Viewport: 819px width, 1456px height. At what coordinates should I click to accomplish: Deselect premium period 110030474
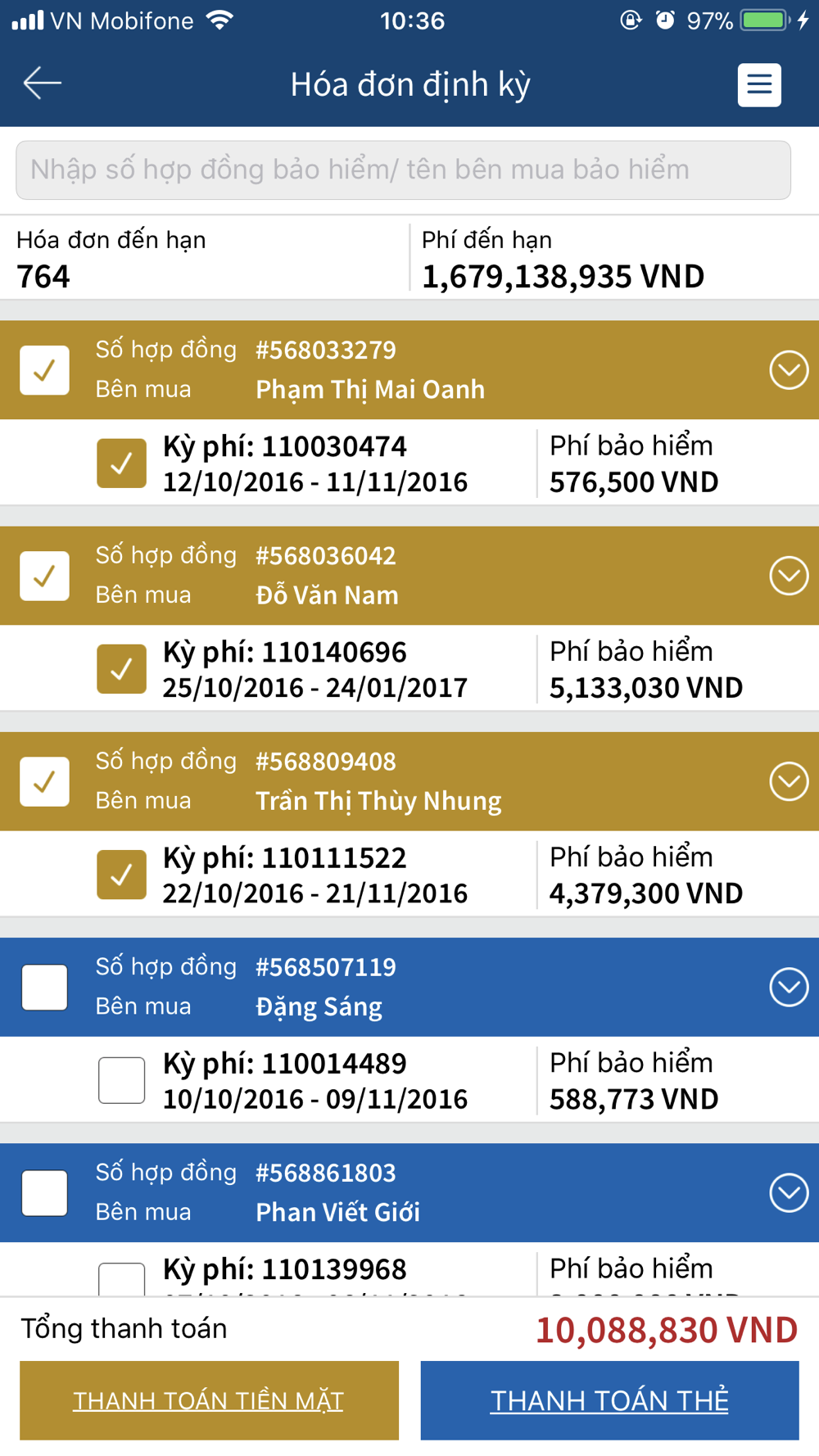tap(121, 463)
